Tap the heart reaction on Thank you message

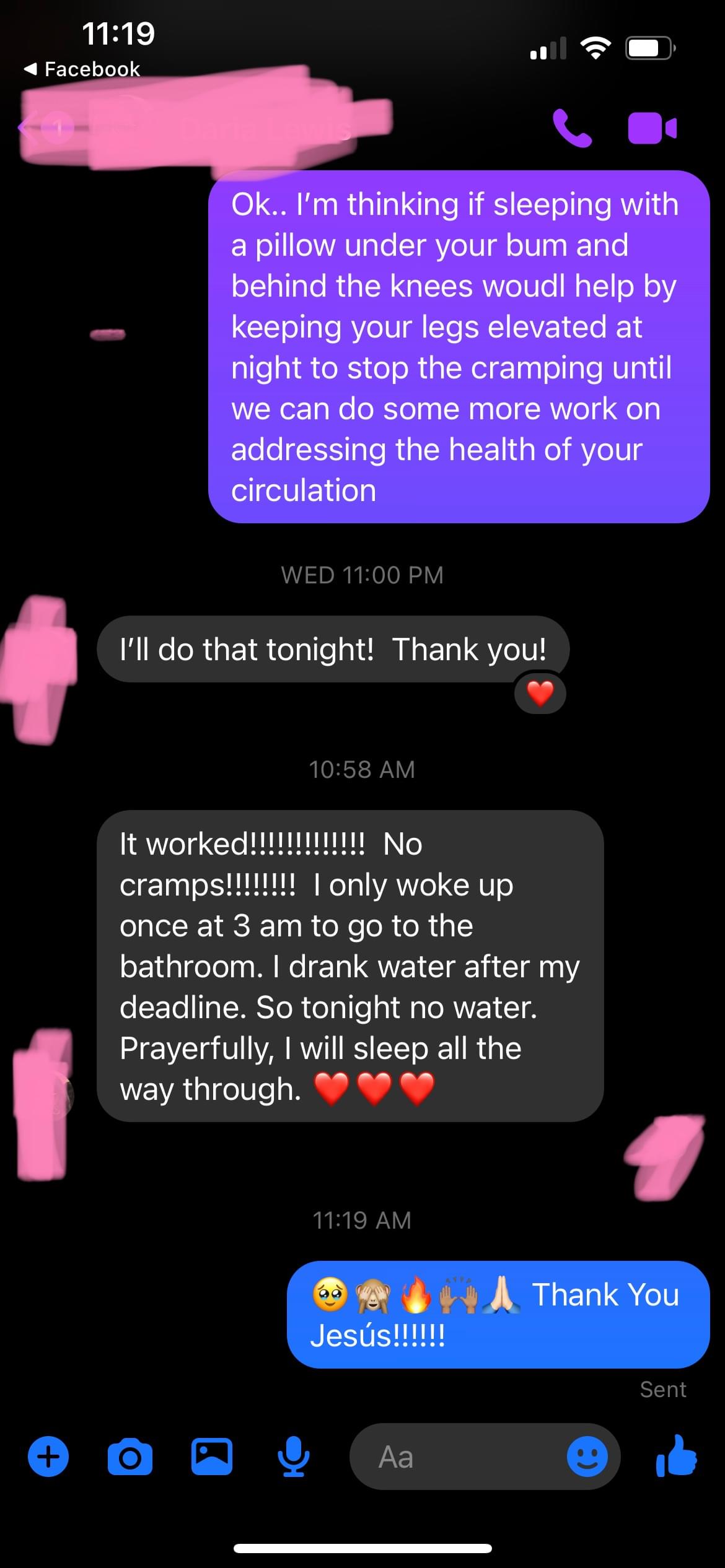pos(540,694)
